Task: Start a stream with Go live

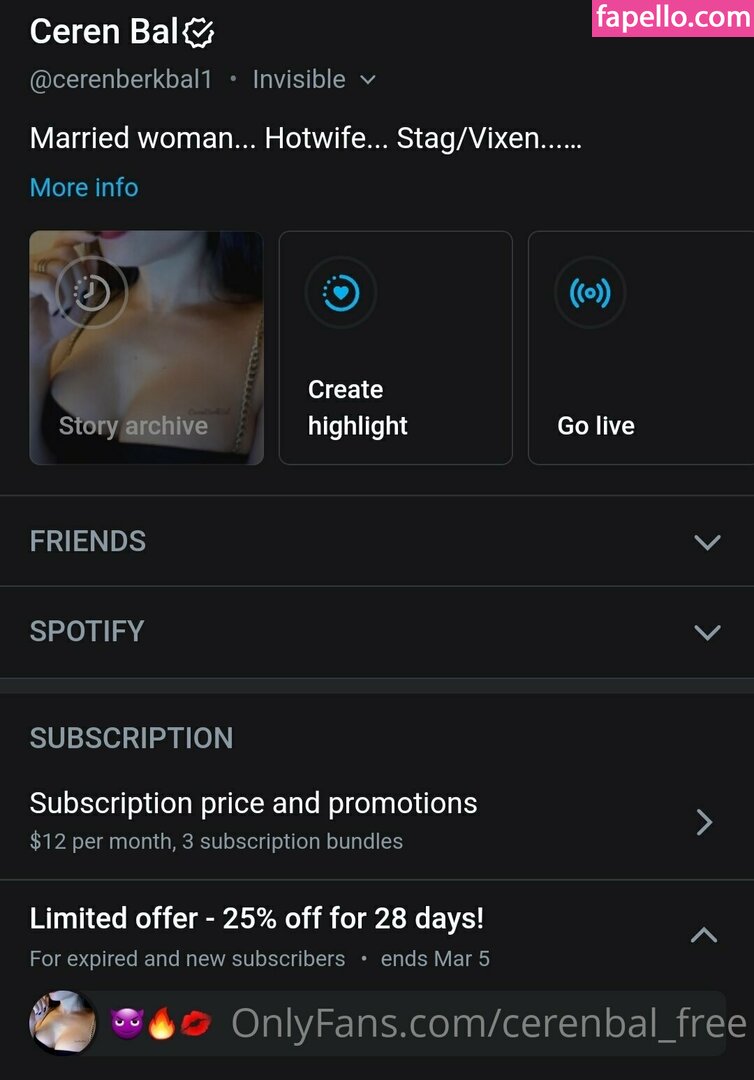Action: tap(640, 348)
